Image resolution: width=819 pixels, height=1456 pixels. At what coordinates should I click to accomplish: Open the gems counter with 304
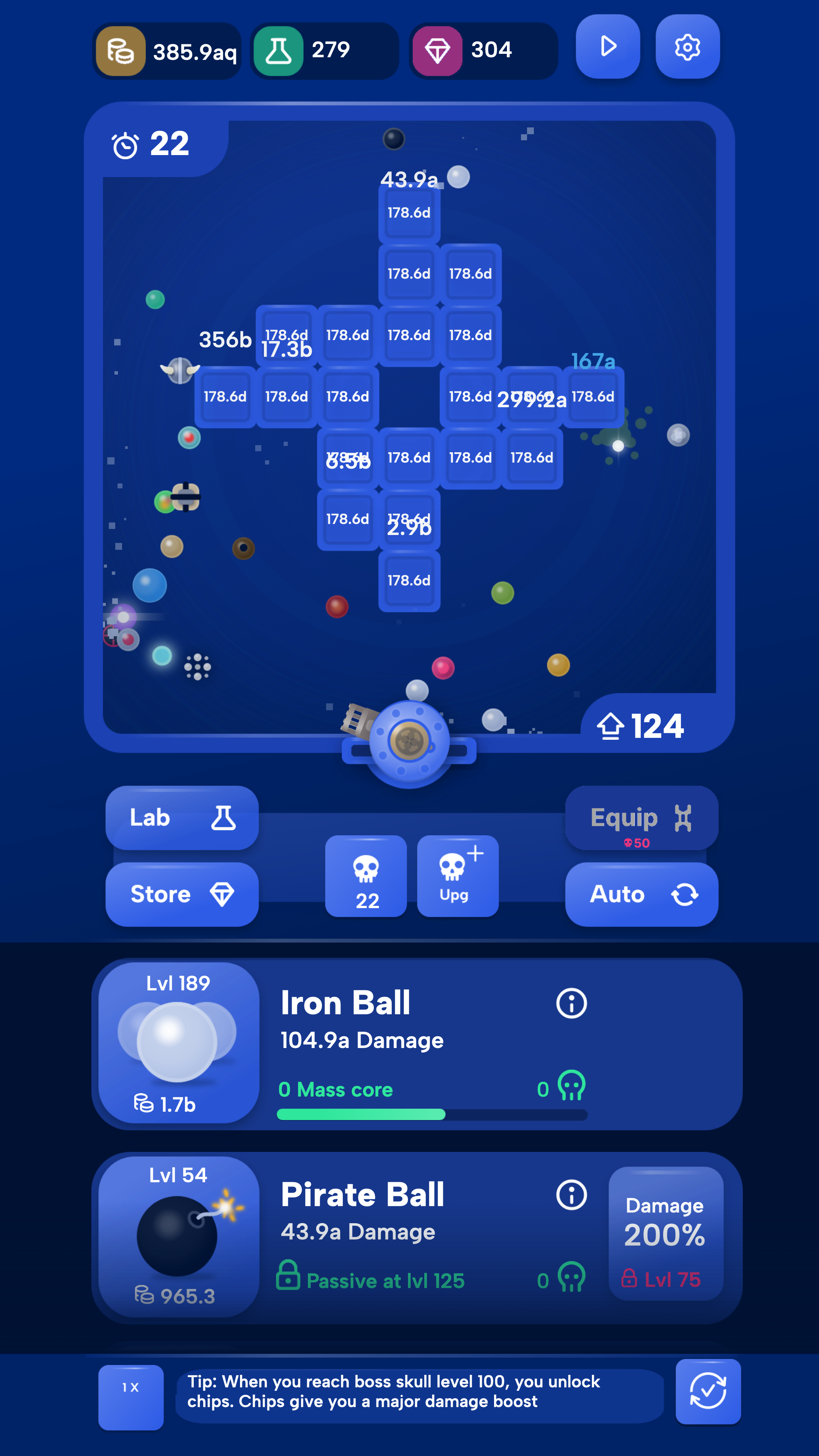click(483, 51)
